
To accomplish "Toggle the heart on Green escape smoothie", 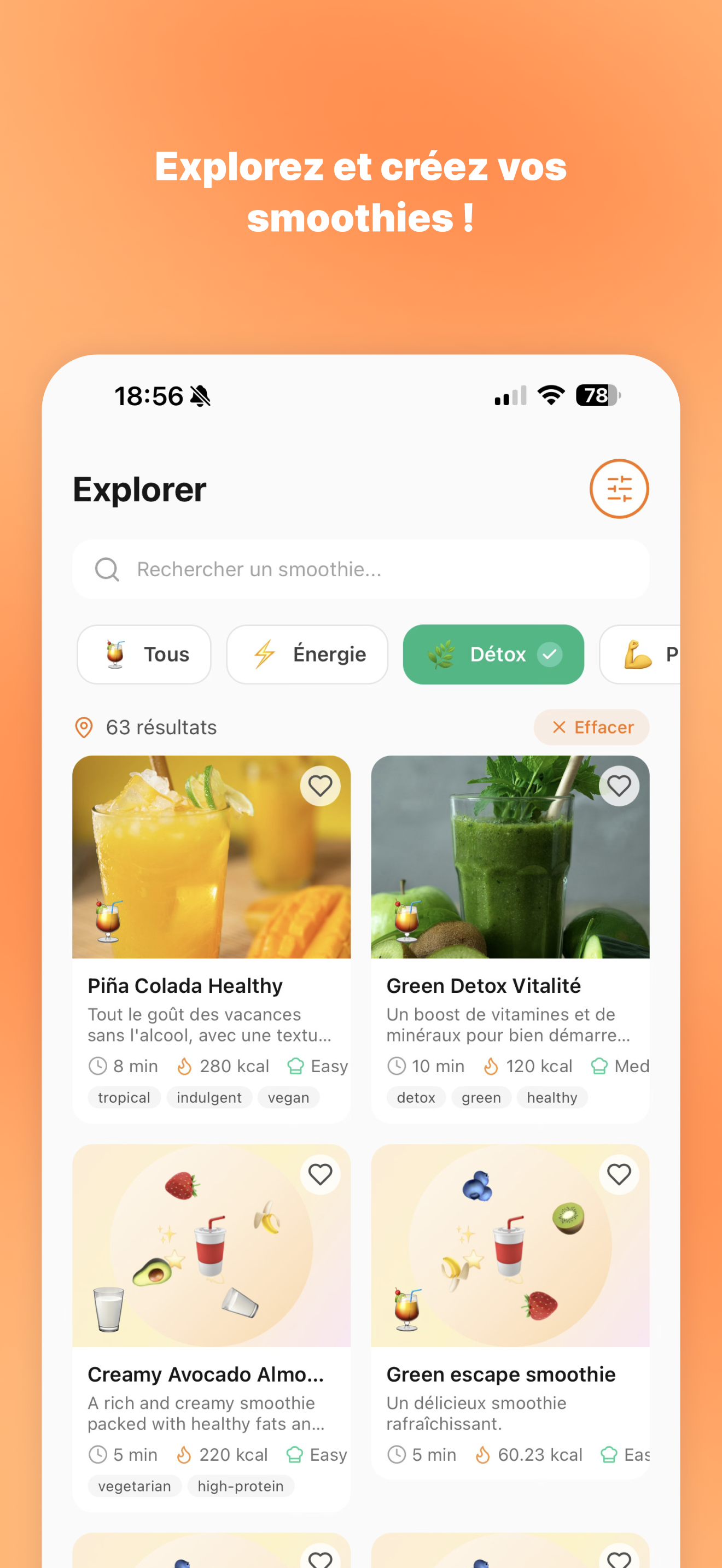I will click(x=619, y=1174).
